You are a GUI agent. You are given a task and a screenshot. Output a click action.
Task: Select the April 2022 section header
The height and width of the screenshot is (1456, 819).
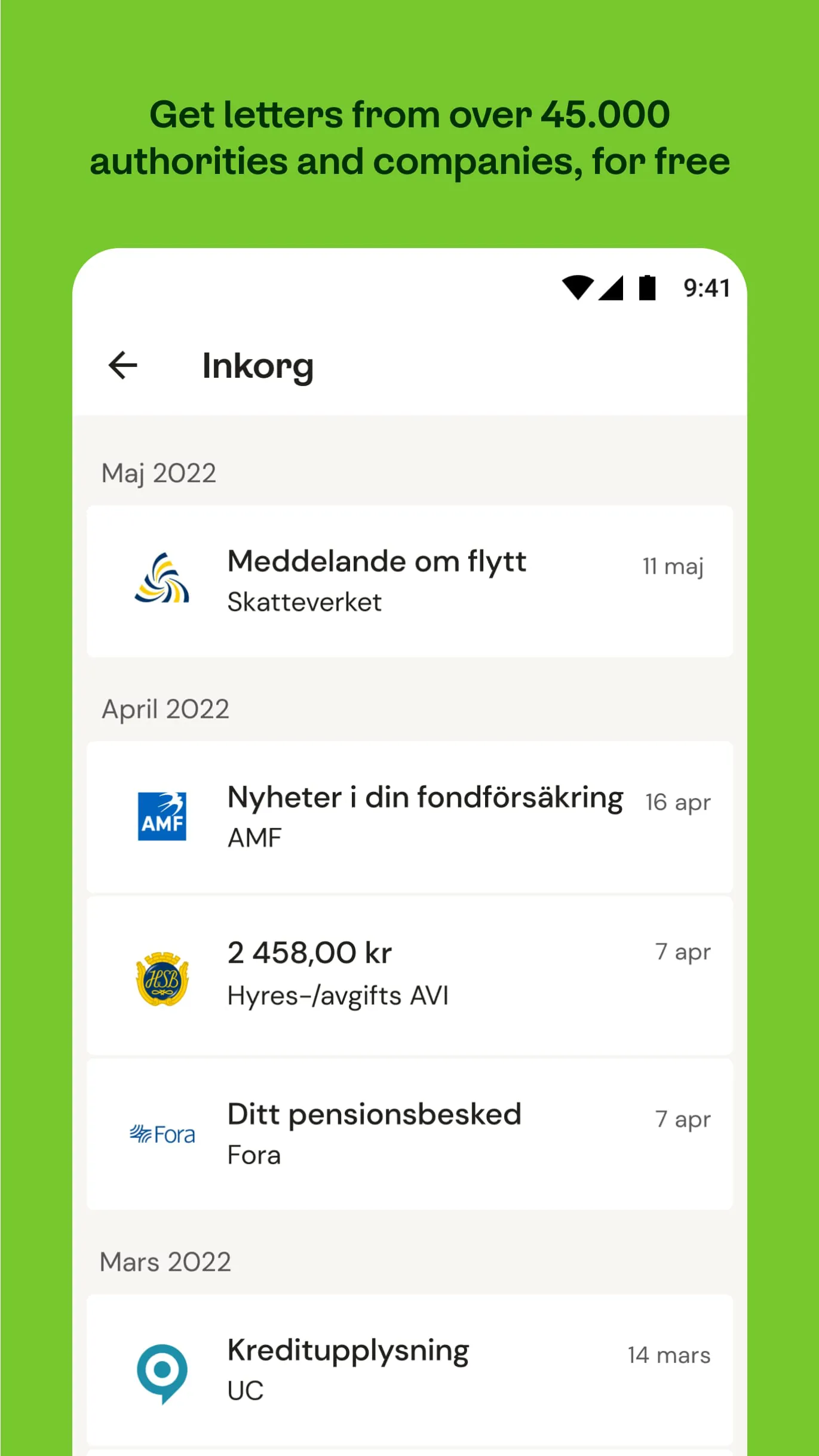tap(165, 708)
